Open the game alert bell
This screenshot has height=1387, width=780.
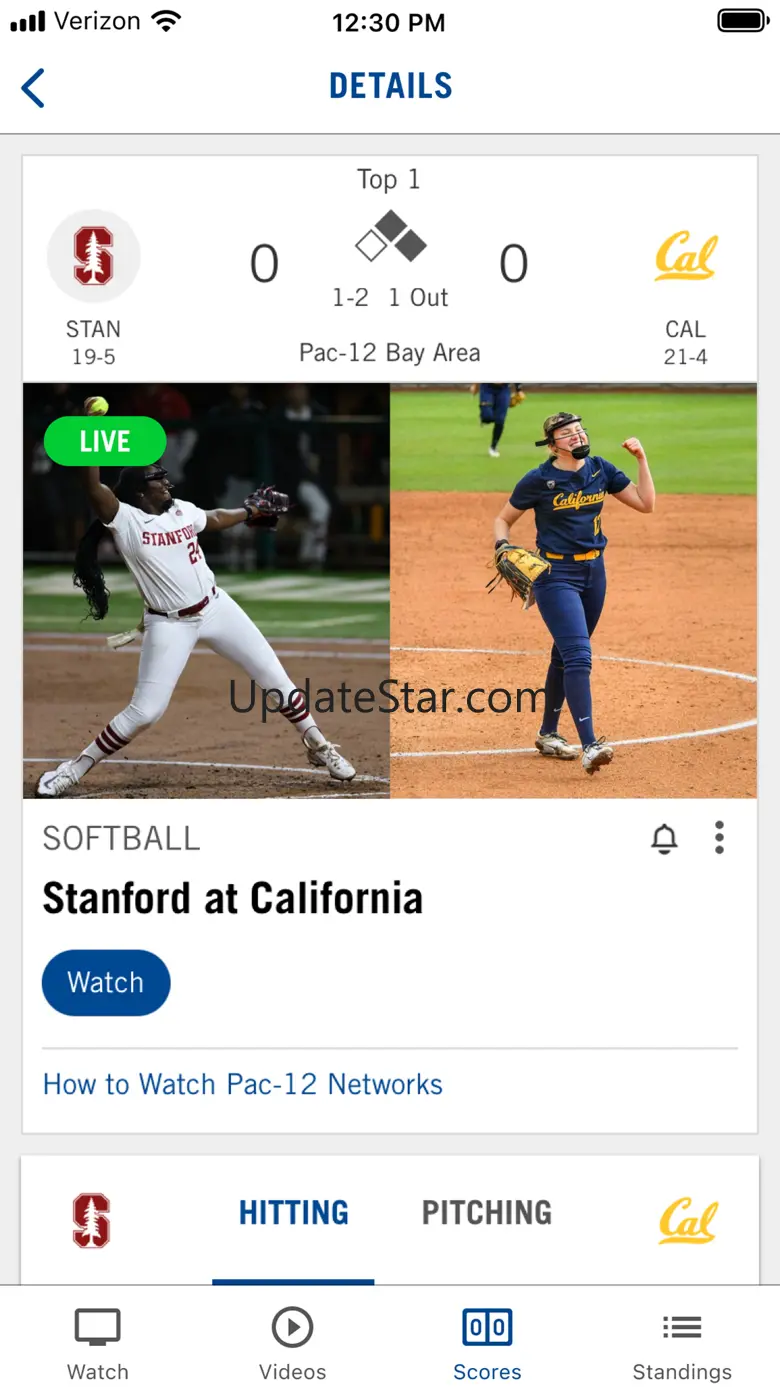point(664,839)
